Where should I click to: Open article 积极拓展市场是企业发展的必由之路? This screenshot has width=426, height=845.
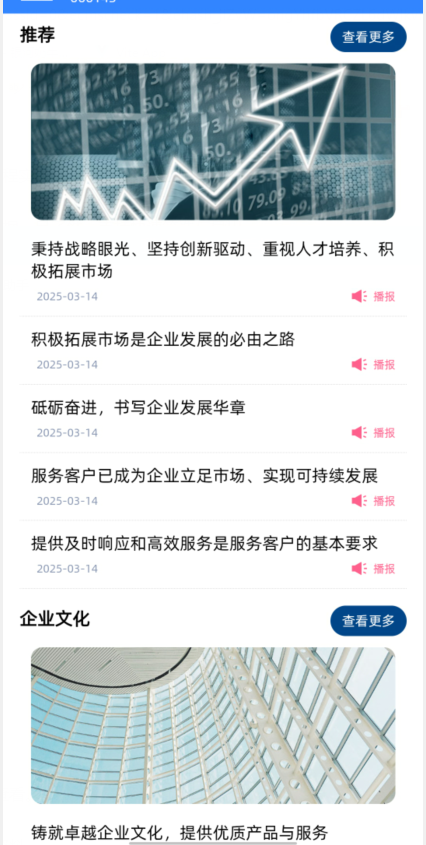163,340
